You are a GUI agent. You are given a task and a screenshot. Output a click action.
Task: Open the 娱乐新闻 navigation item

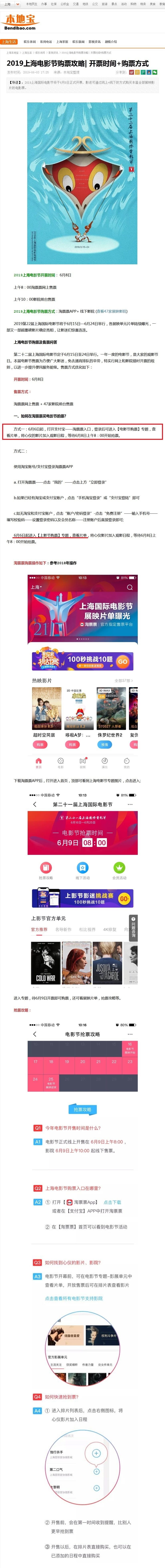coord(78,42)
